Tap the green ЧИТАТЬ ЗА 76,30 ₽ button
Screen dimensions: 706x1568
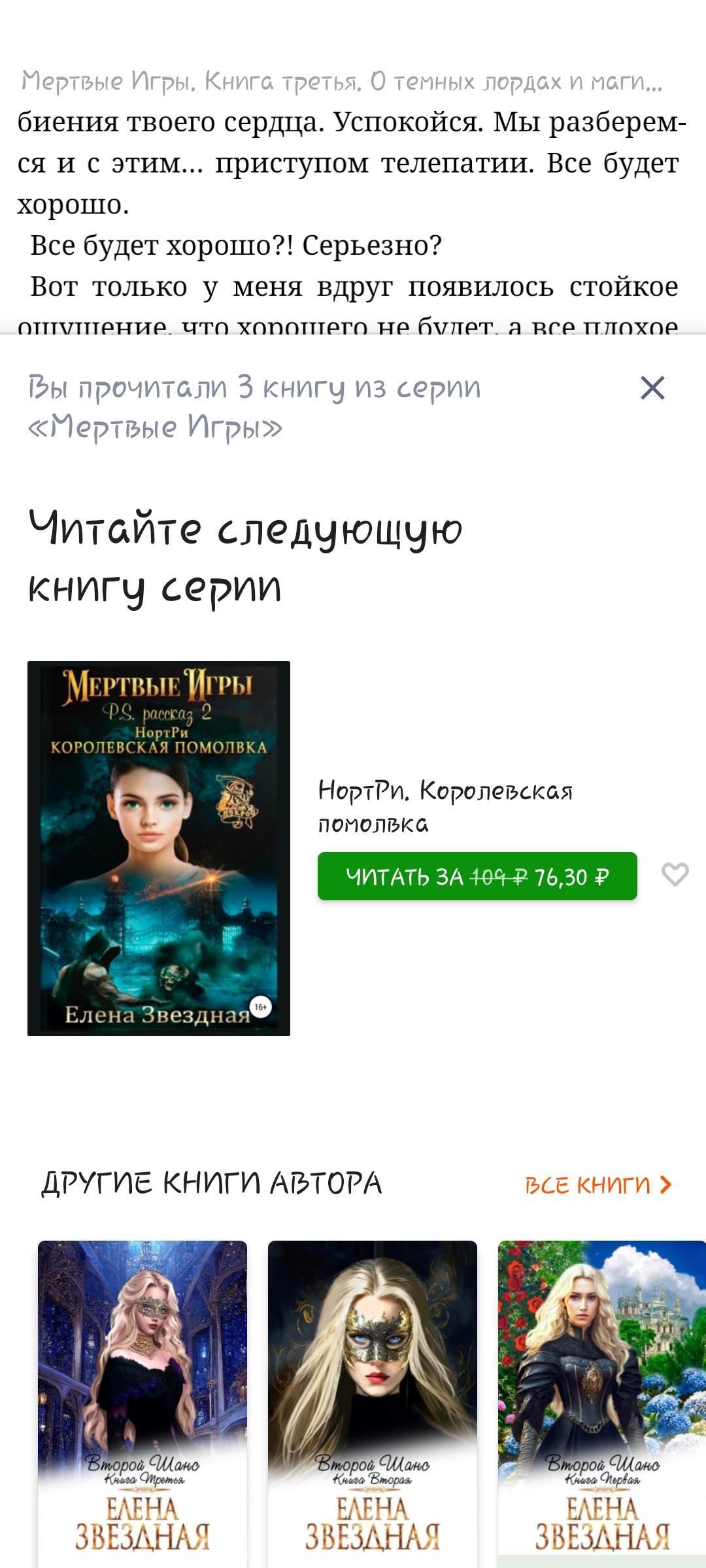tap(477, 876)
